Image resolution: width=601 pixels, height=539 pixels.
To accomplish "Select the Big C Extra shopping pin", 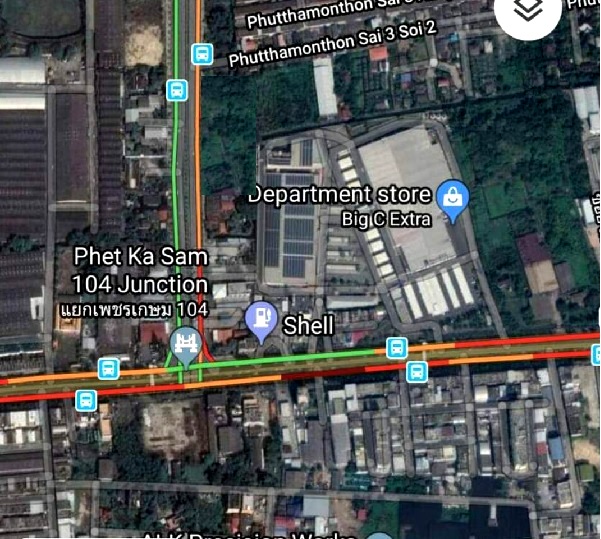I will [453, 198].
